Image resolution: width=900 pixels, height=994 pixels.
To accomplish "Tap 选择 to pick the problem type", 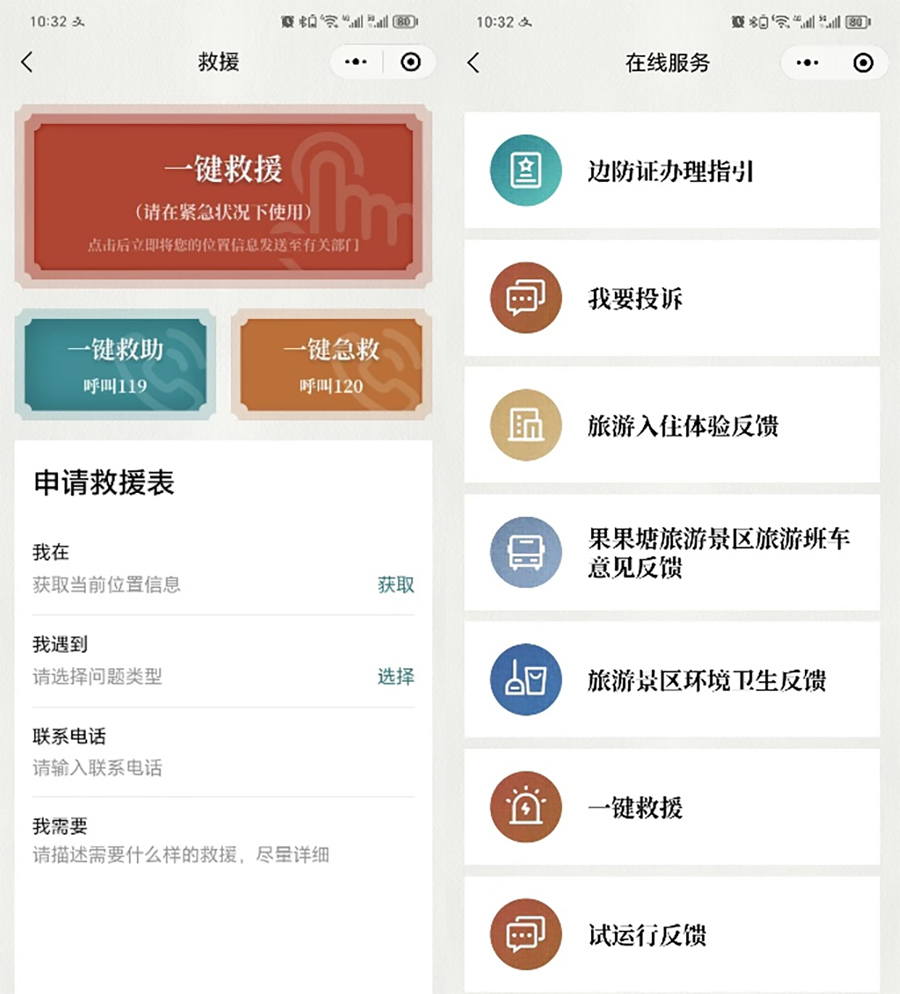I will point(395,677).
